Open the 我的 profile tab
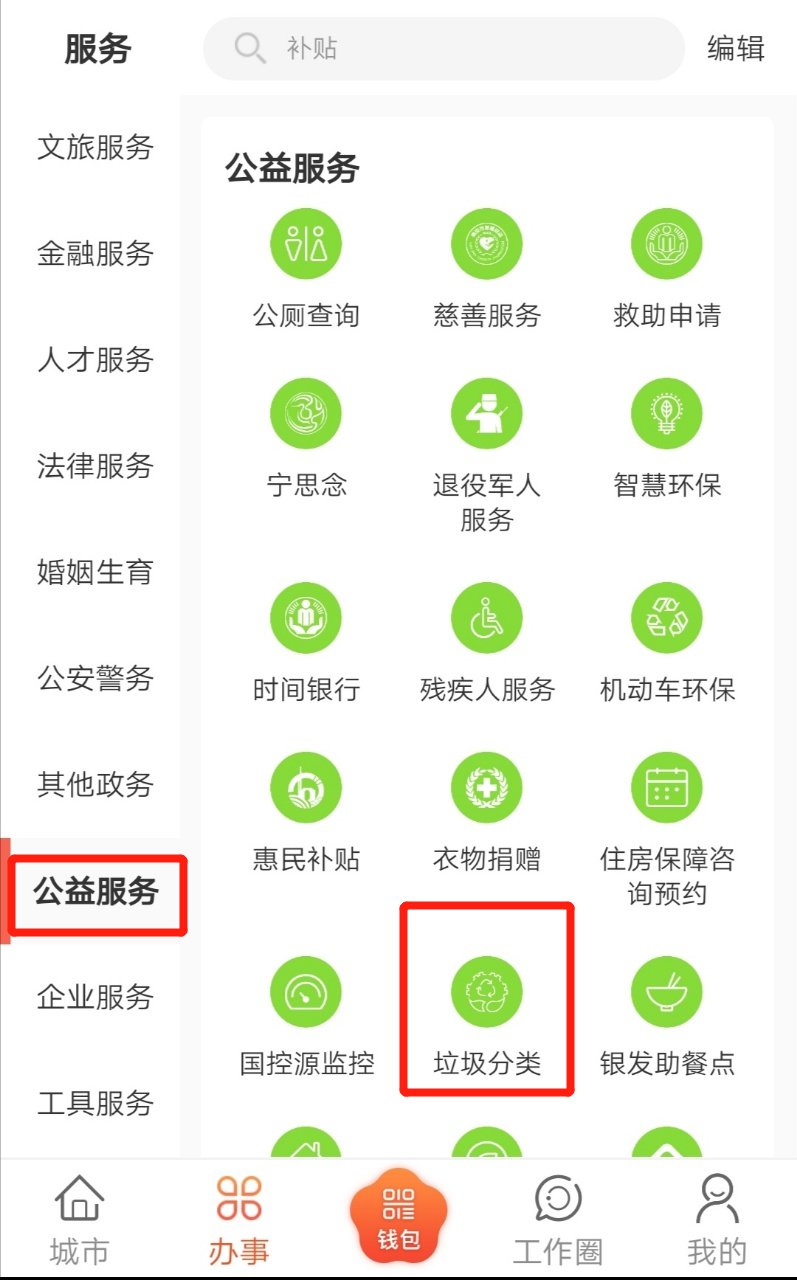 [x=717, y=1220]
